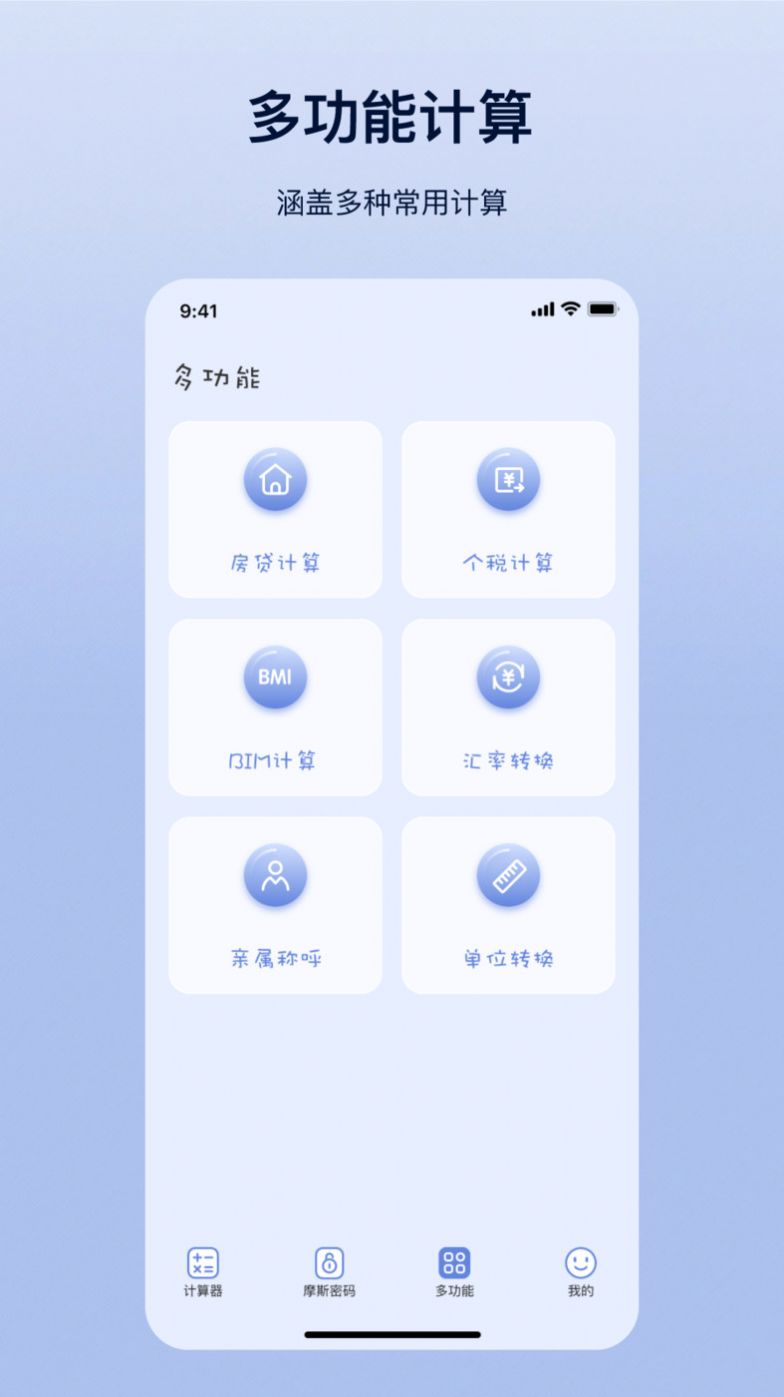Open the 计算器 calculator tab icon
This screenshot has width=784, height=1397.
tap(202, 1262)
